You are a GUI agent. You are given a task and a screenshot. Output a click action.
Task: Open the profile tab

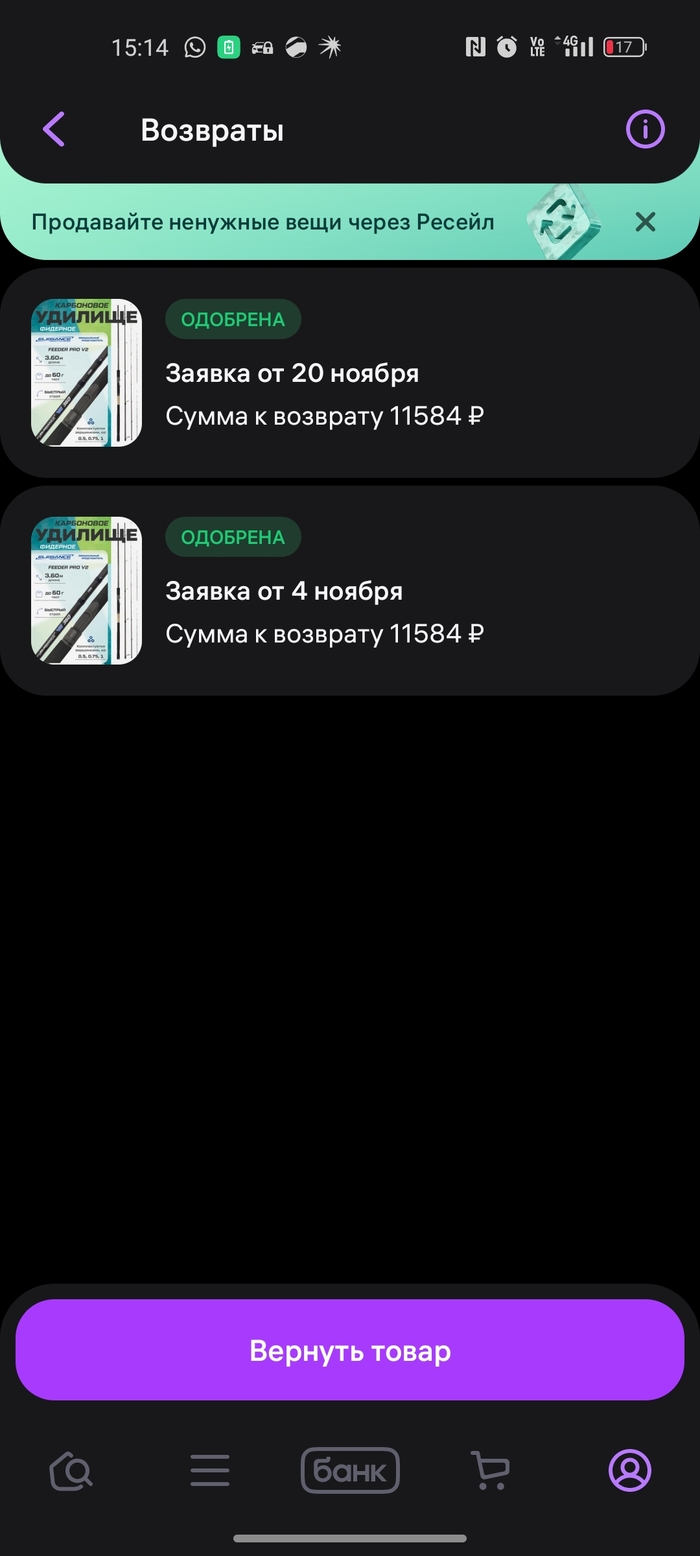(630, 1470)
